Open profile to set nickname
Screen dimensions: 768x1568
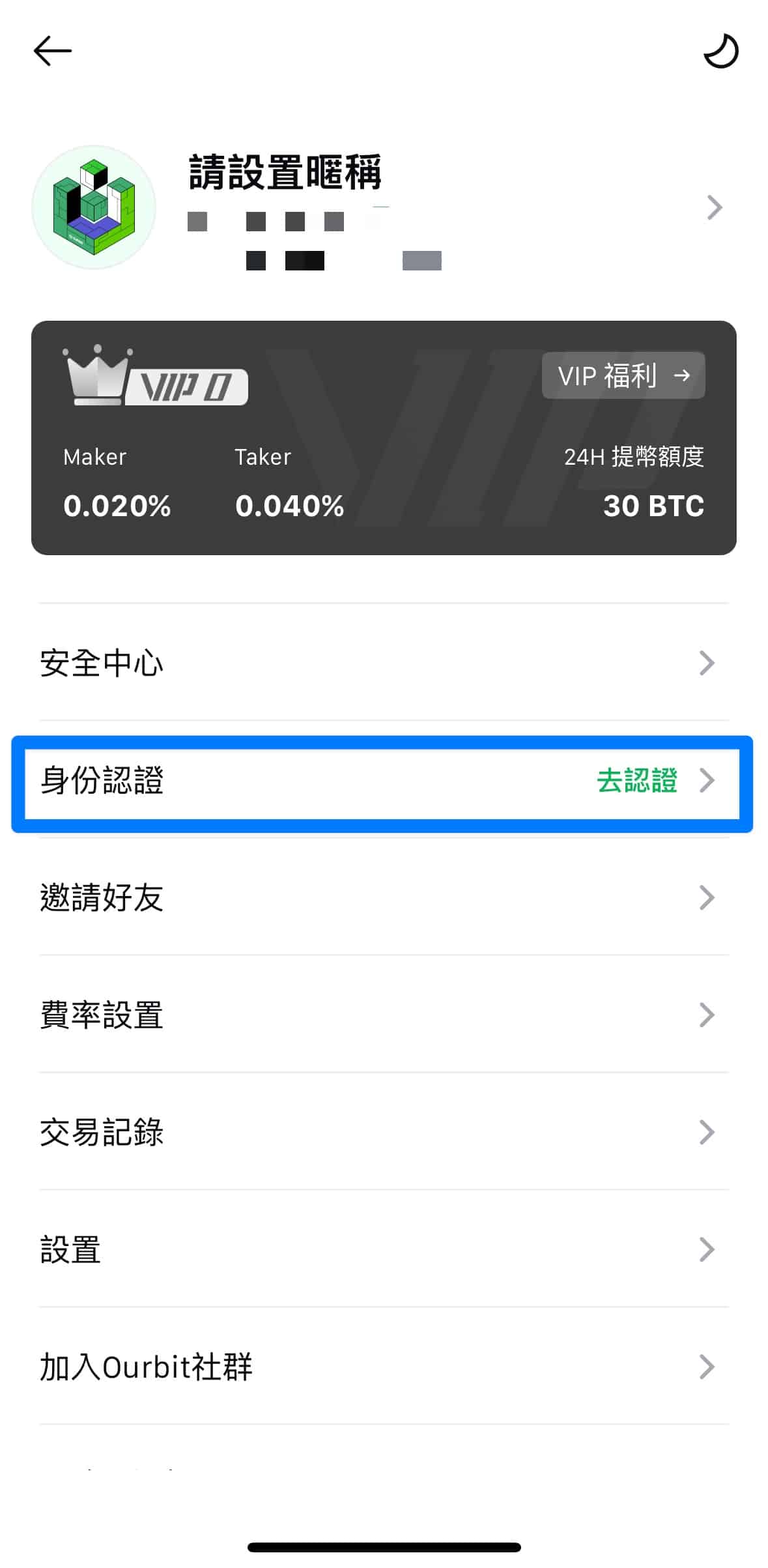tap(384, 207)
